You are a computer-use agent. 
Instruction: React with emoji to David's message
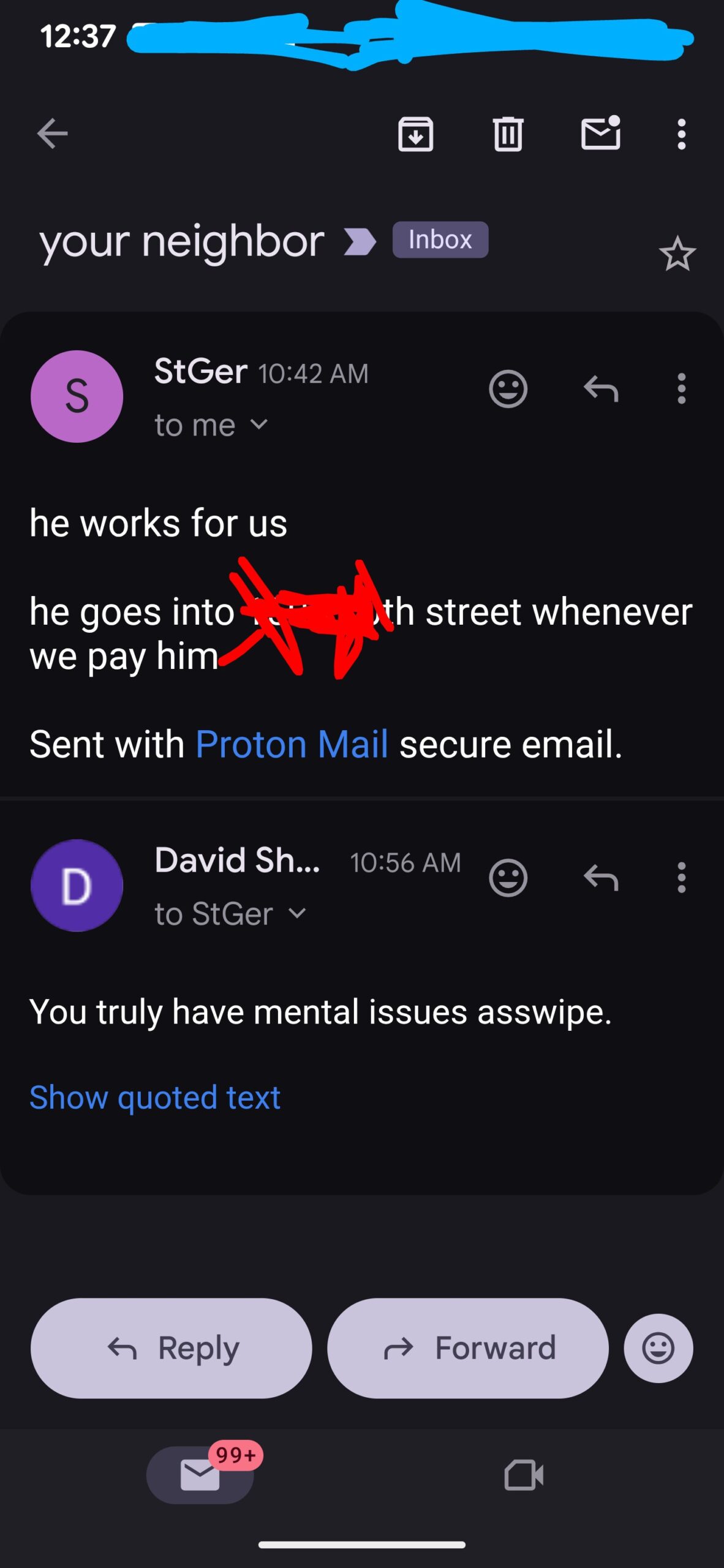click(508, 878)
